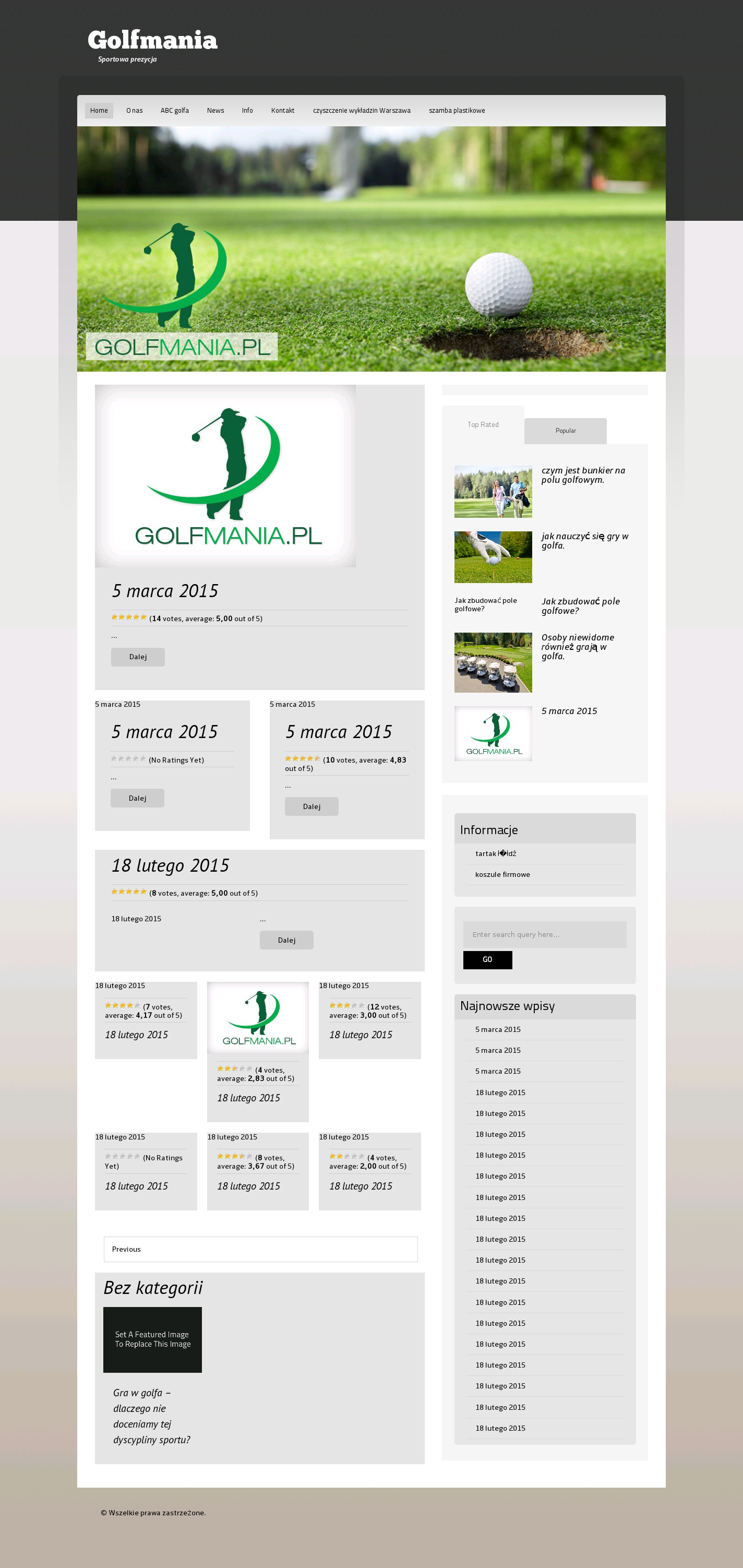Tap the search query field
743x1568 pixels.
tap(545, 934)
